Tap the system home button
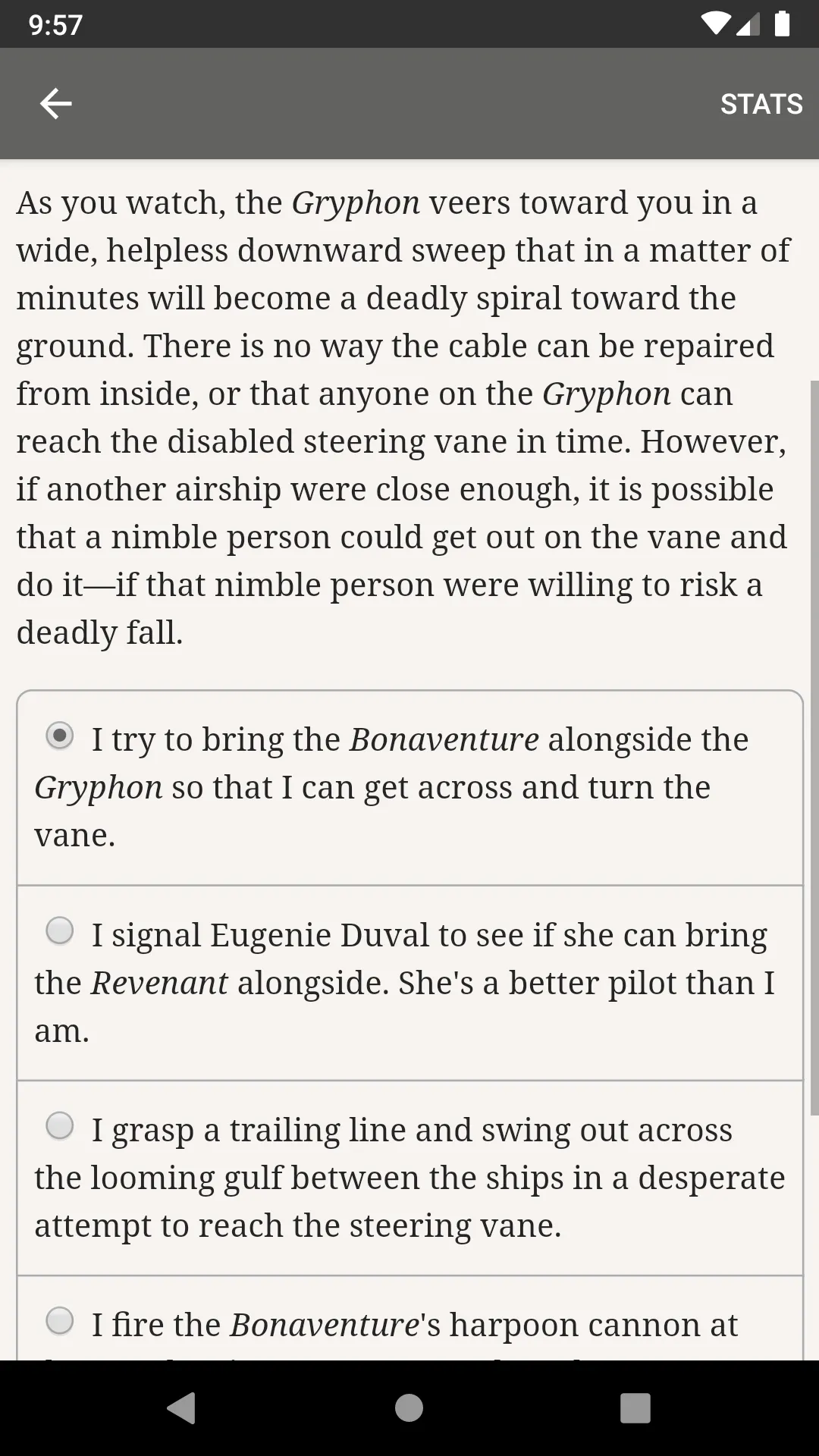 (409, 1408)
